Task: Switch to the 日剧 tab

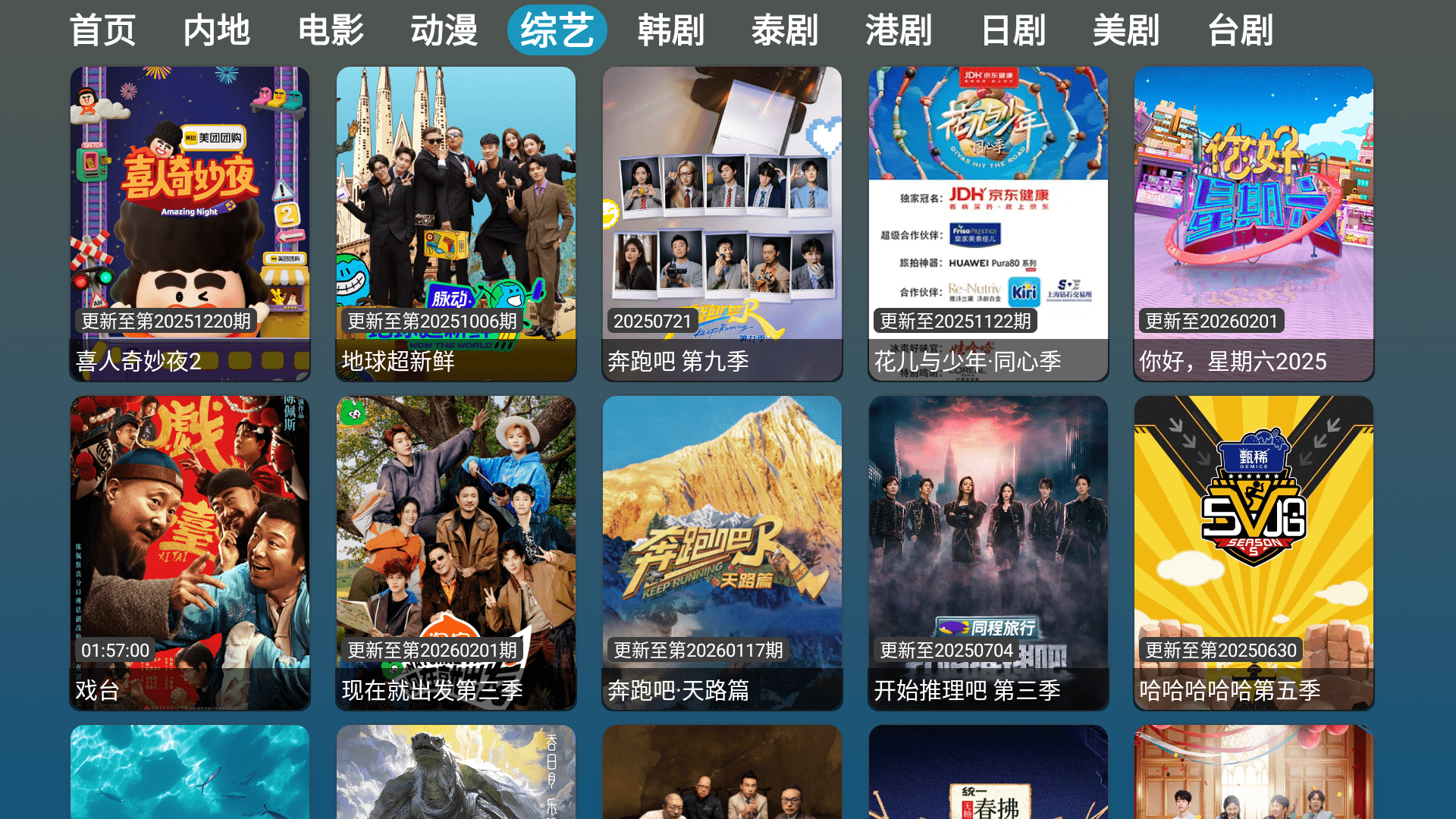Action: coord(1013,30)
